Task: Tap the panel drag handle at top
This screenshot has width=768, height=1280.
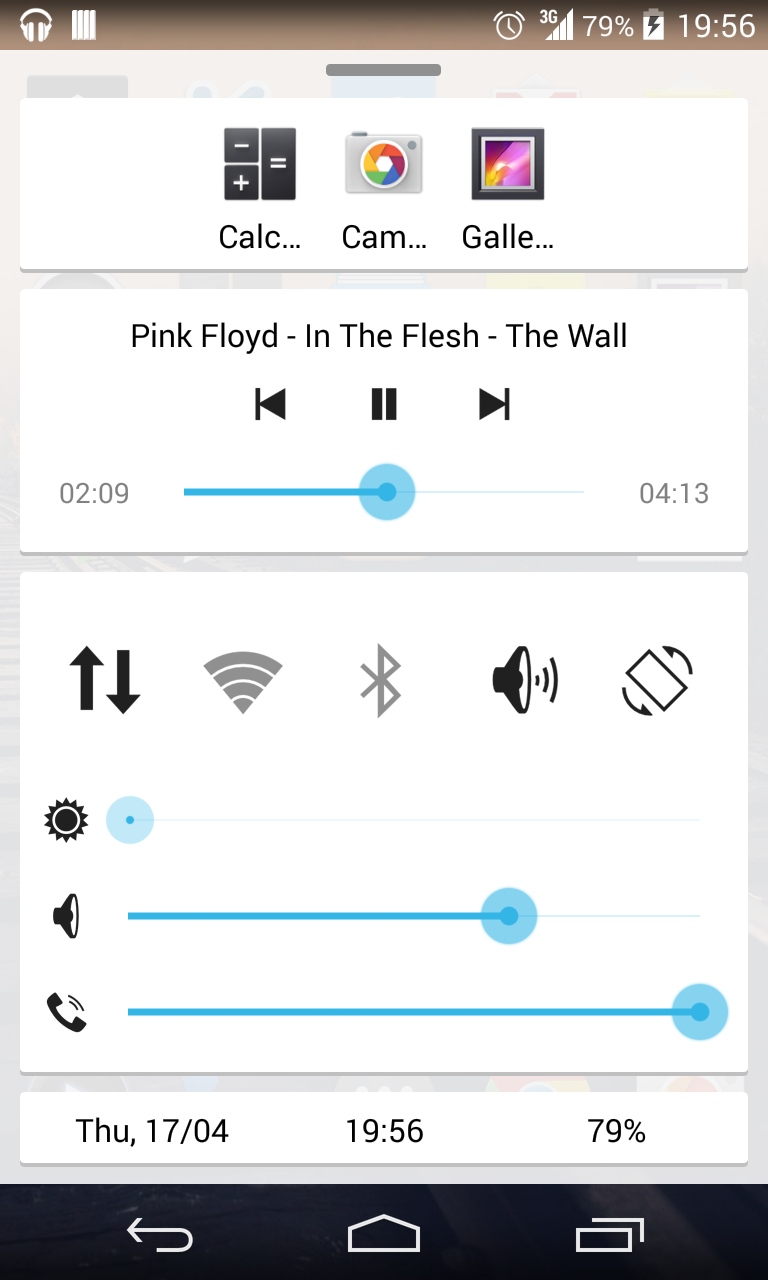Action: [x=384, y=70]
